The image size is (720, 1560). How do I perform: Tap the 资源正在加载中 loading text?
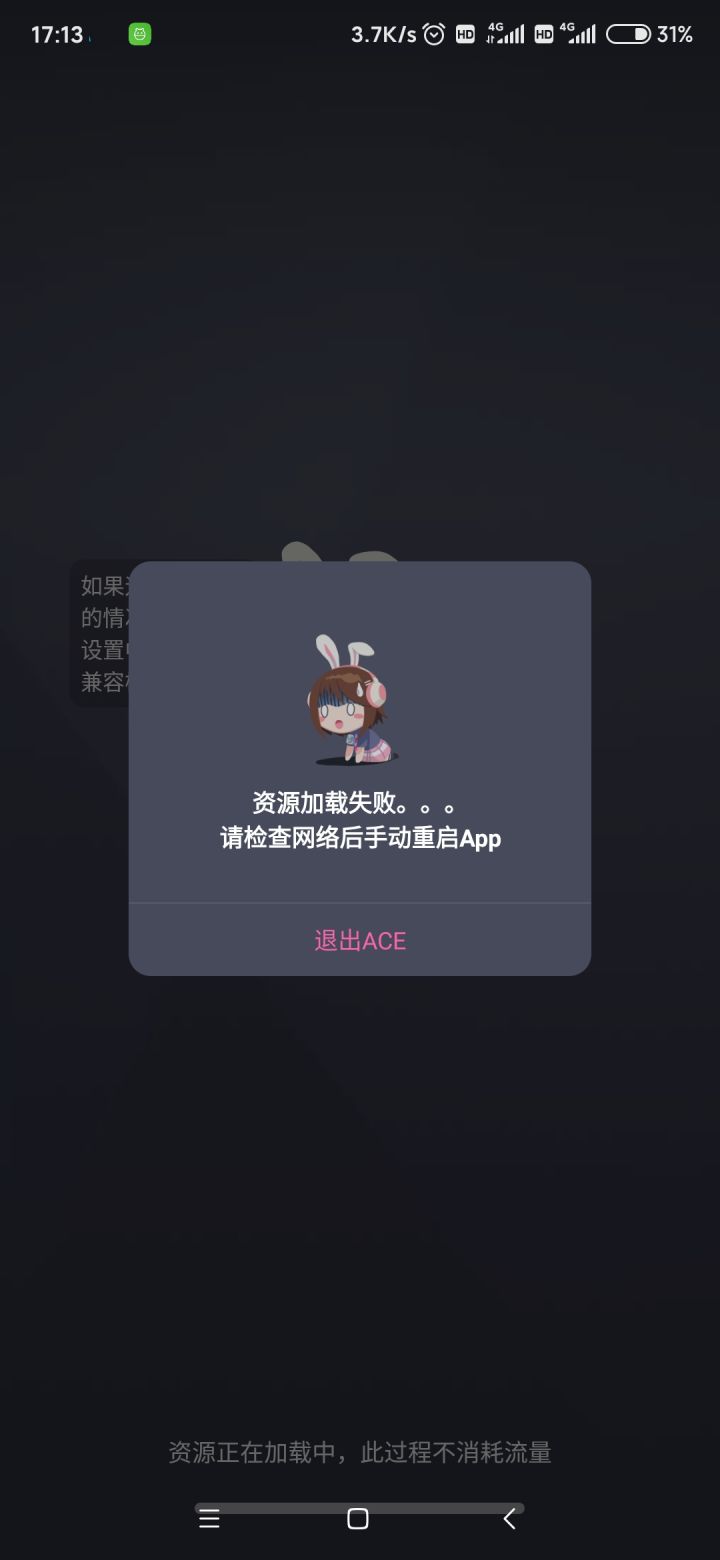[x=360, y=1452]
